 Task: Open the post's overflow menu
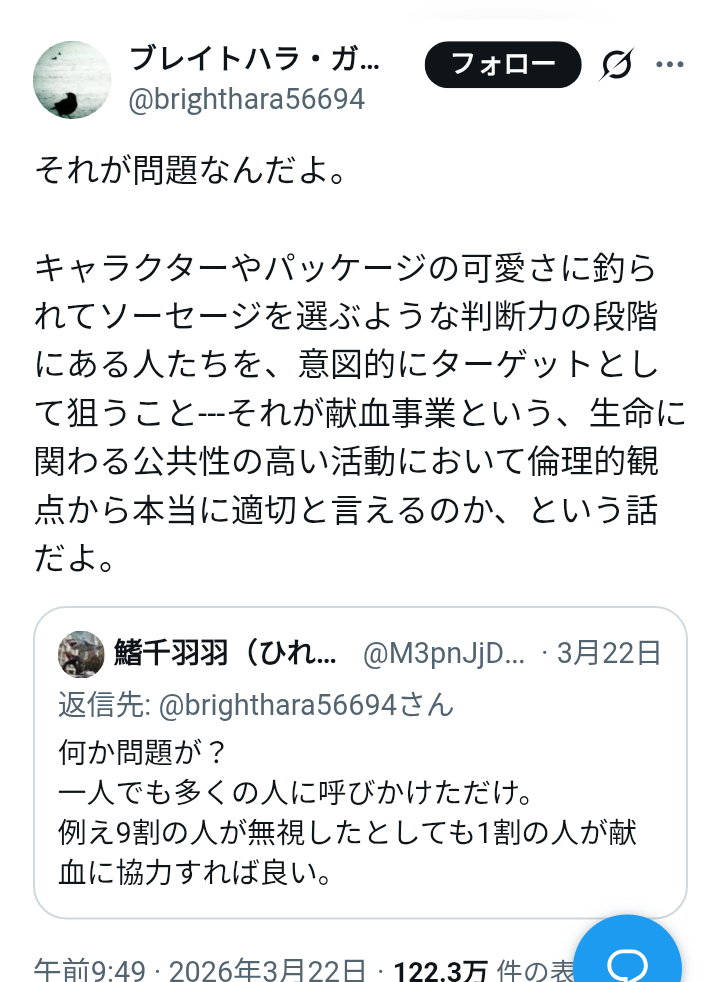(x=669, y=66)
